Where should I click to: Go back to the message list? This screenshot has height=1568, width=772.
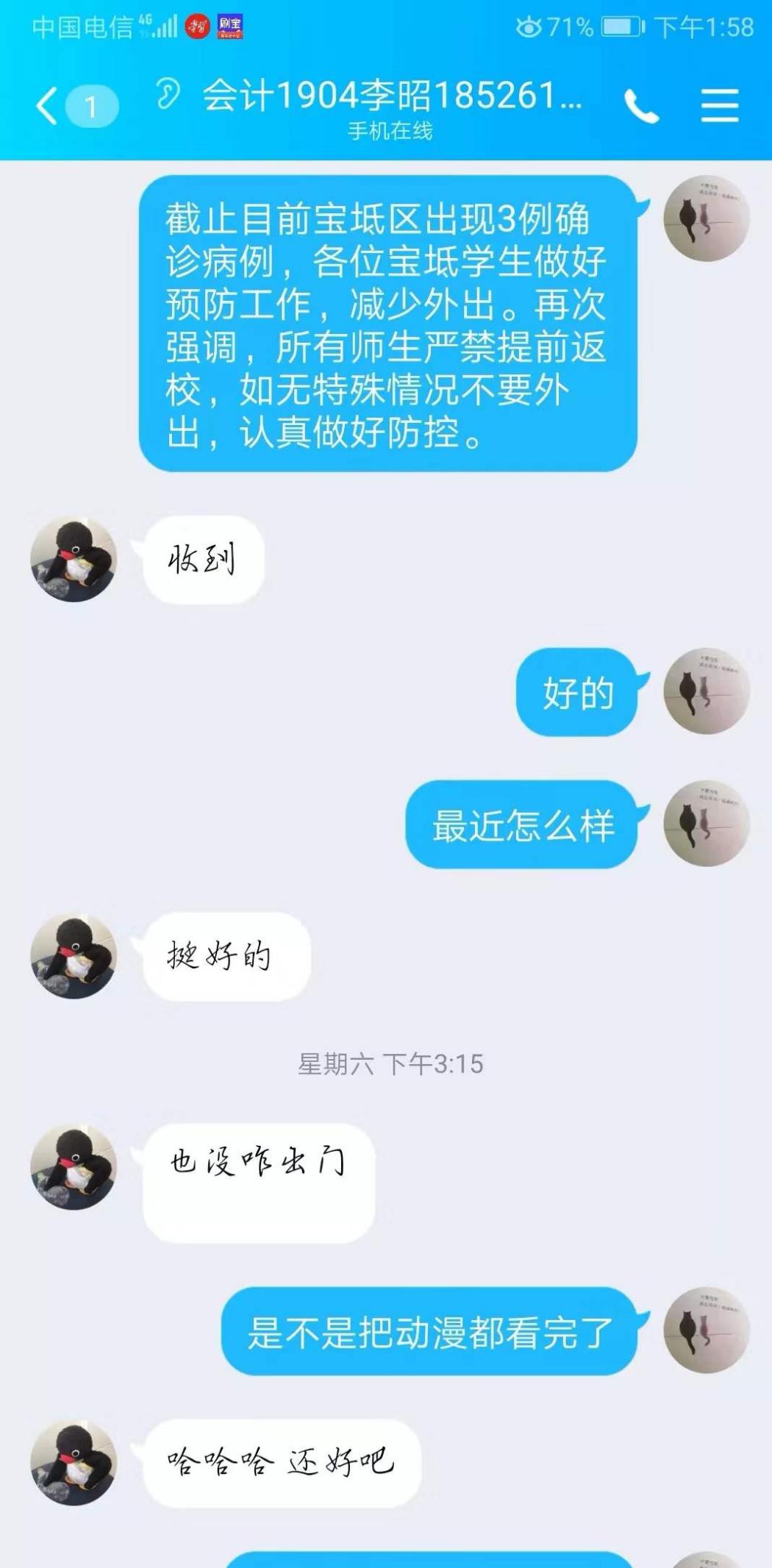pyautogui.click(x=49, y=107)
